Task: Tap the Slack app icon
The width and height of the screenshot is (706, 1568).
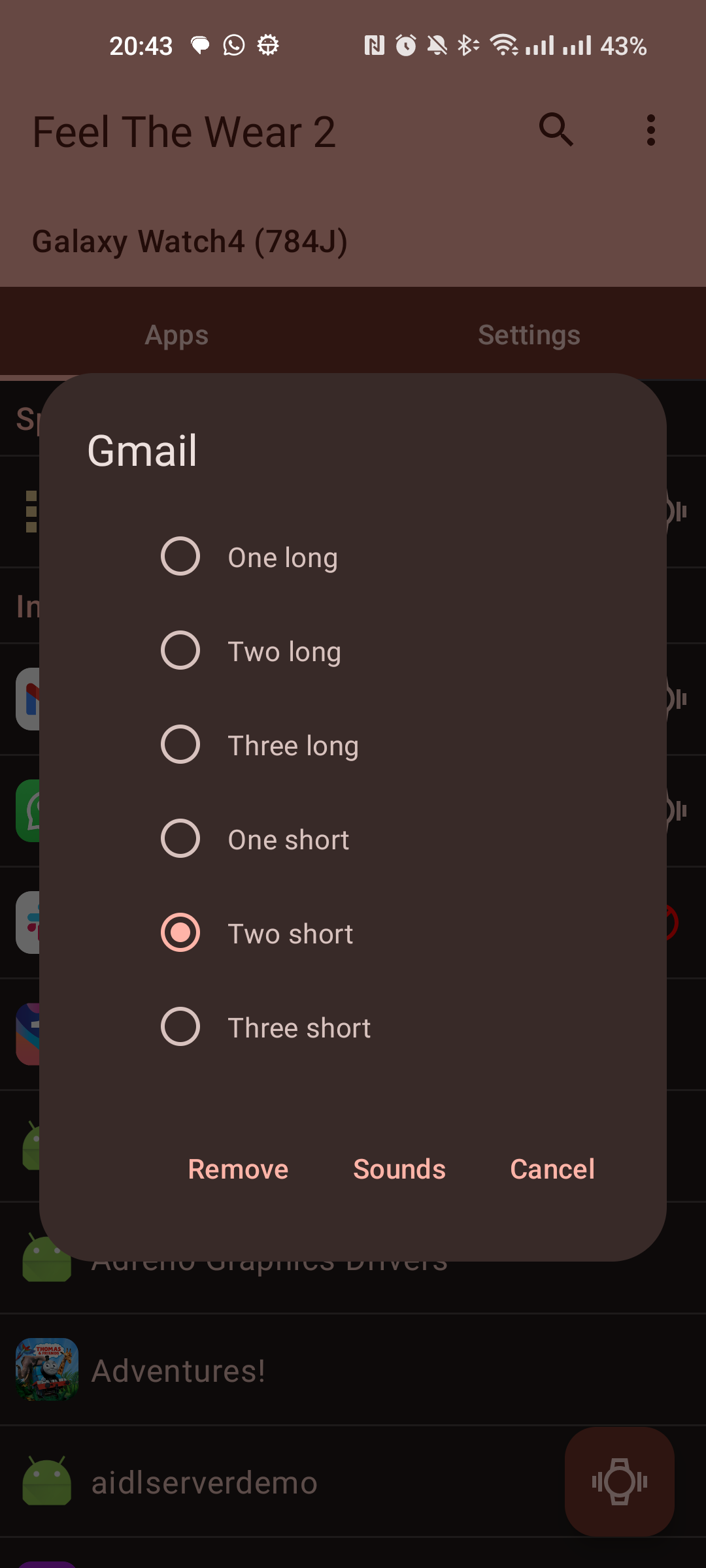Action: coord(26,921)
